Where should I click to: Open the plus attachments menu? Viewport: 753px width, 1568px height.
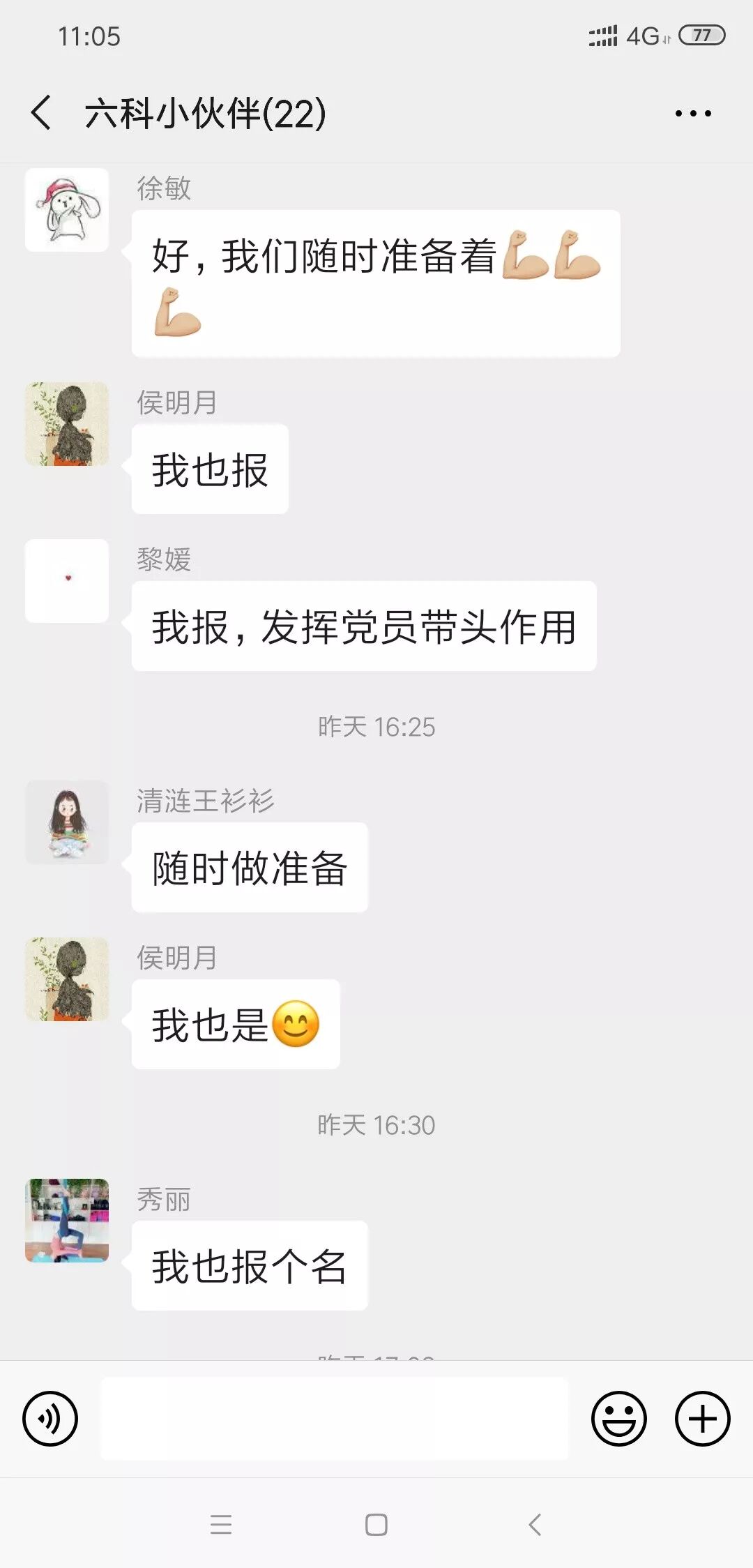pyautogui.click(x=702, y=1418)
